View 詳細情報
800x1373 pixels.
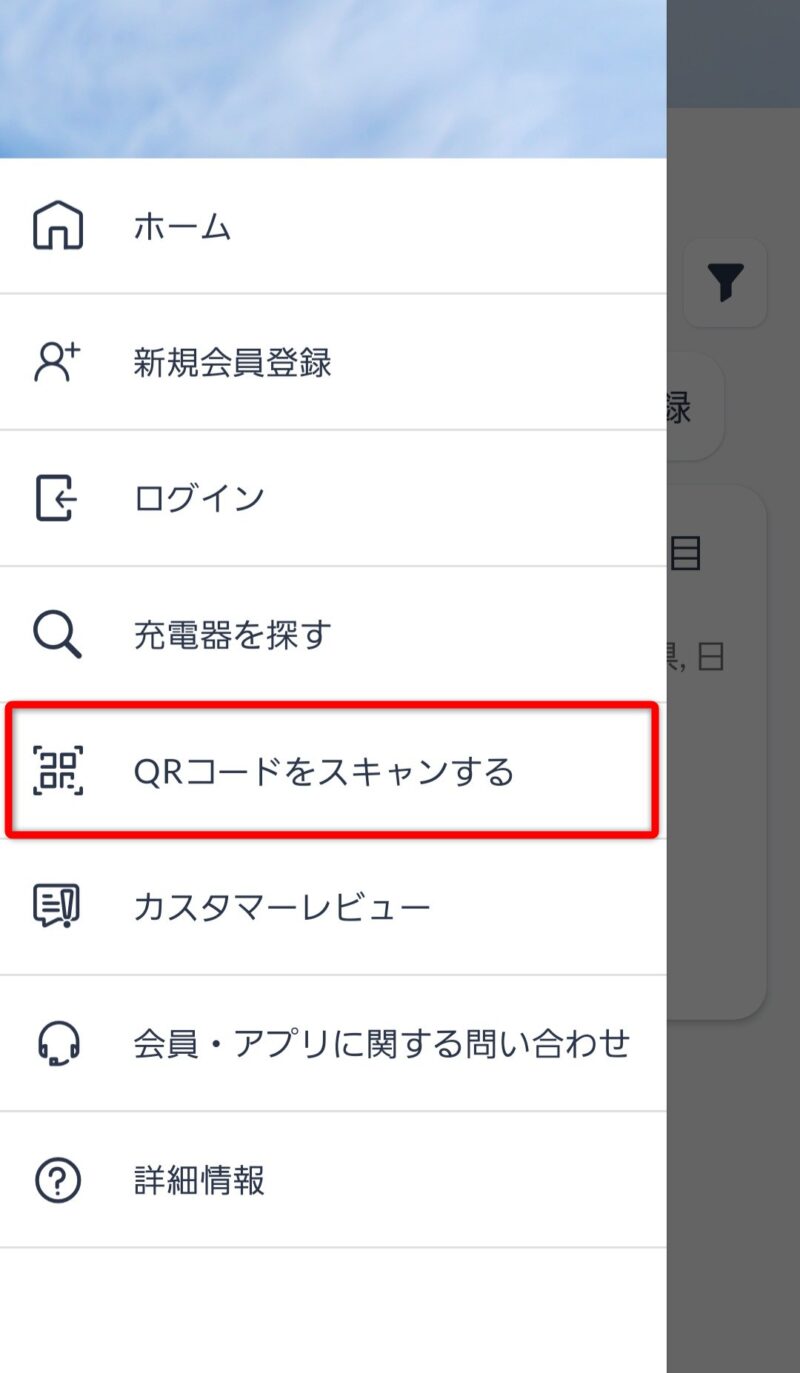(x=198, y=1180)
